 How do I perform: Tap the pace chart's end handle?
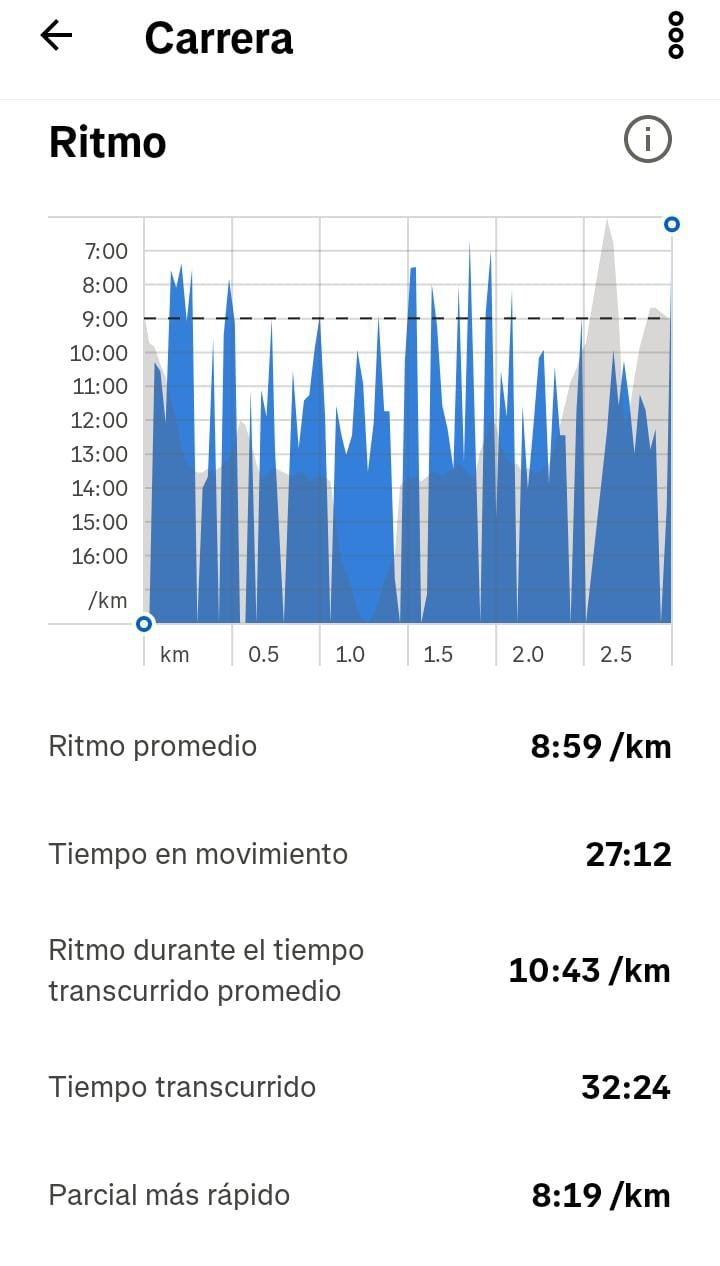[672, 224]
